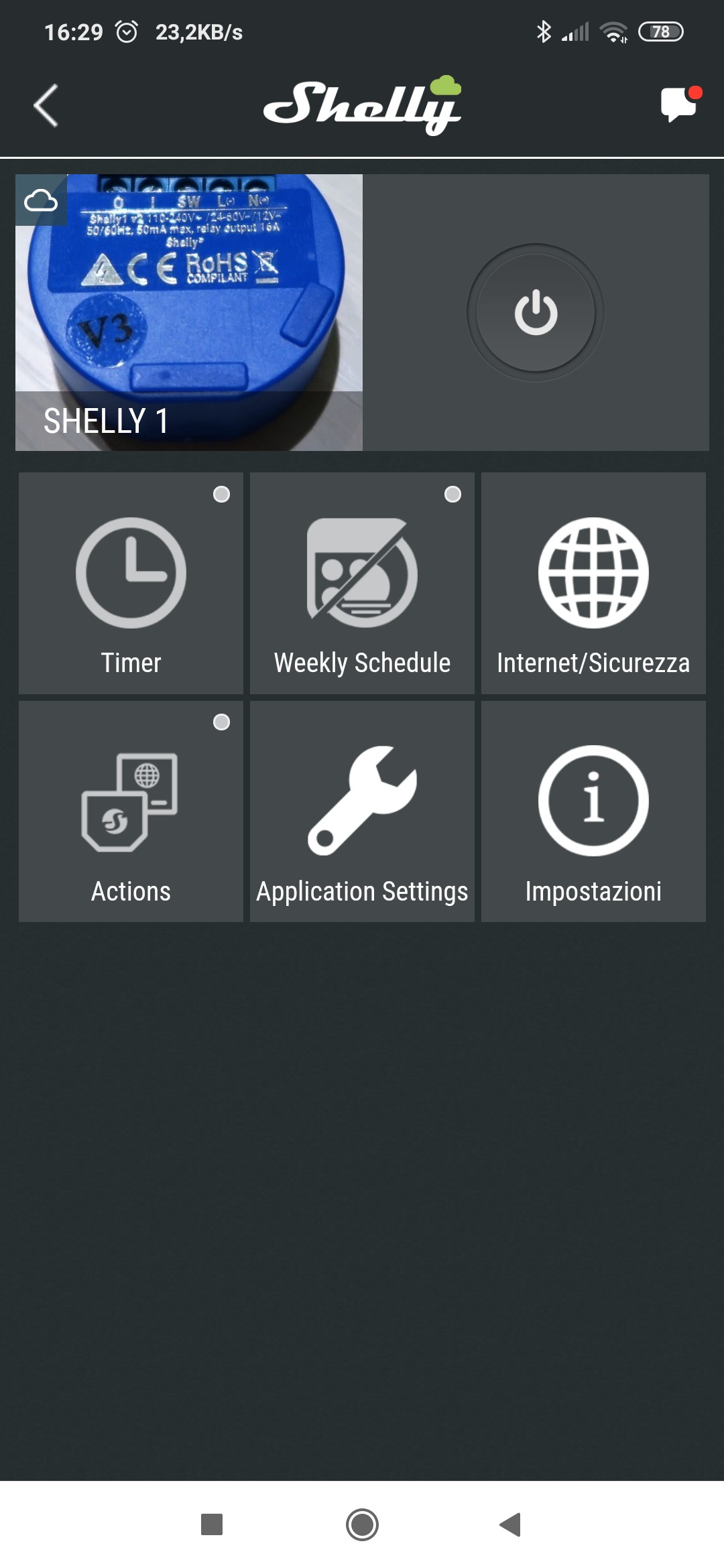
Task: Open the chat messages icon
Action: 676,104
